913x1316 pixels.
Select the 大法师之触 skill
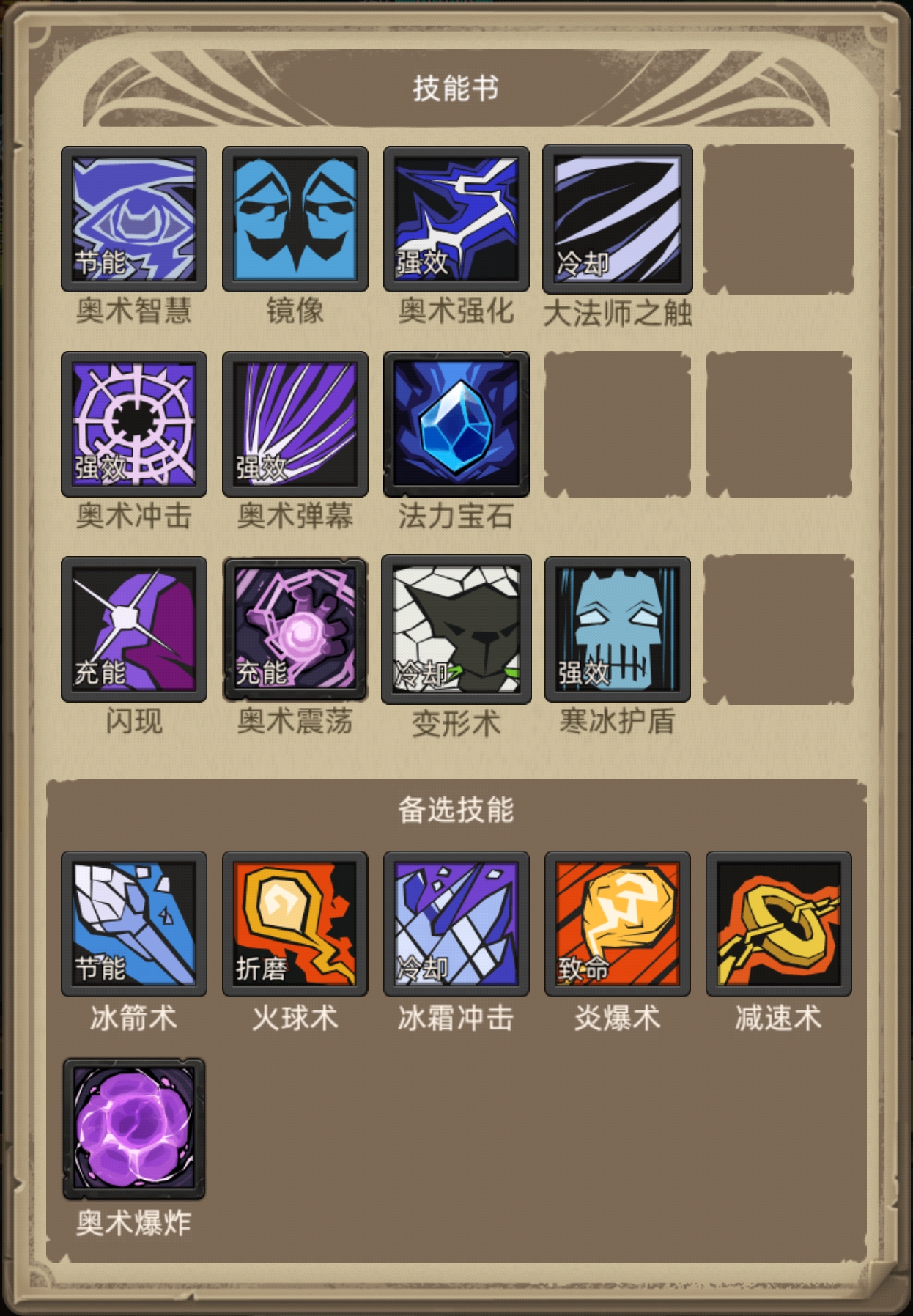[x=618, y=219]
